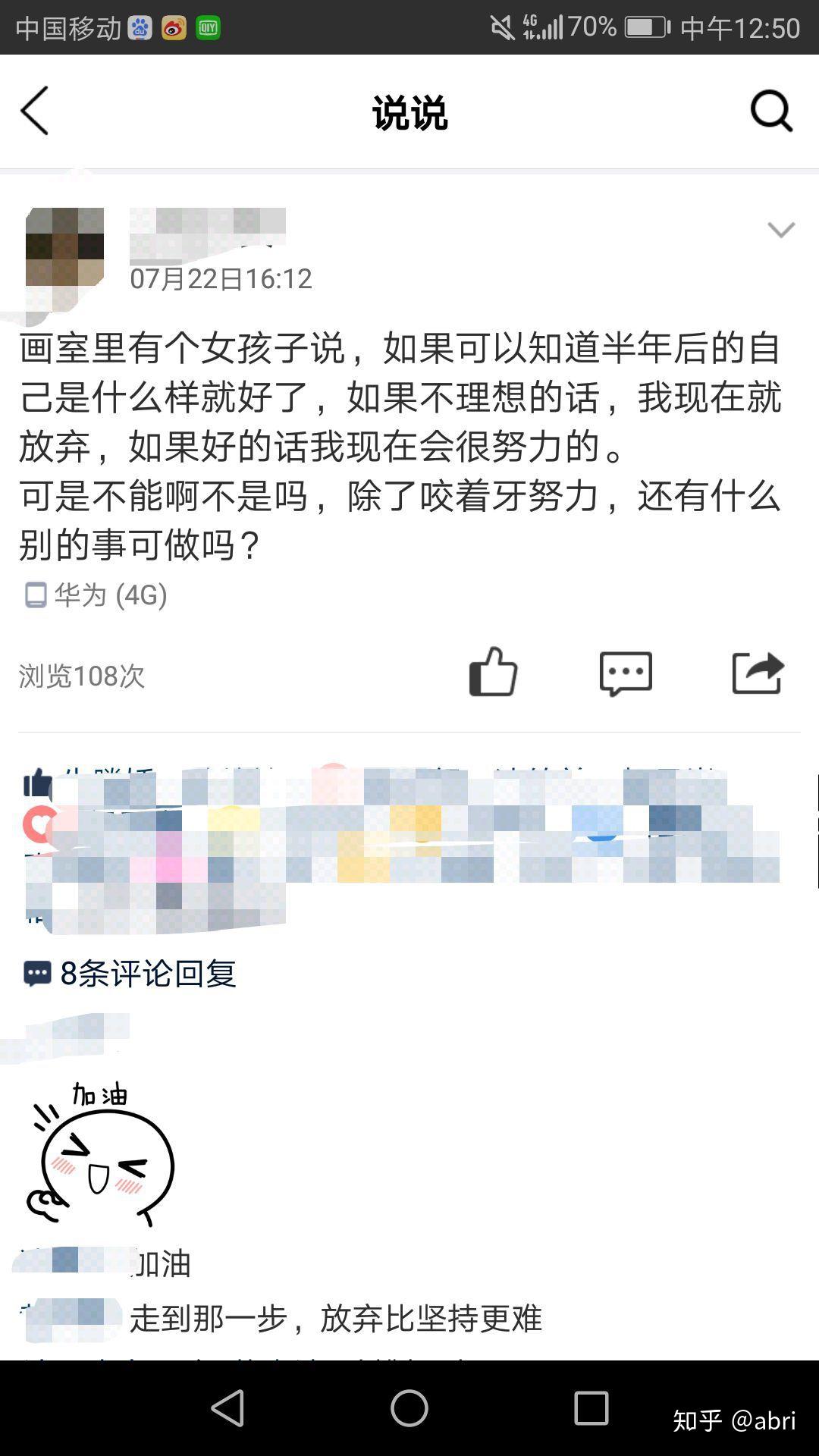The height and width of the screenshot is (1456, 819).
Task: Share this post
Action: click(x=758, y=673)
